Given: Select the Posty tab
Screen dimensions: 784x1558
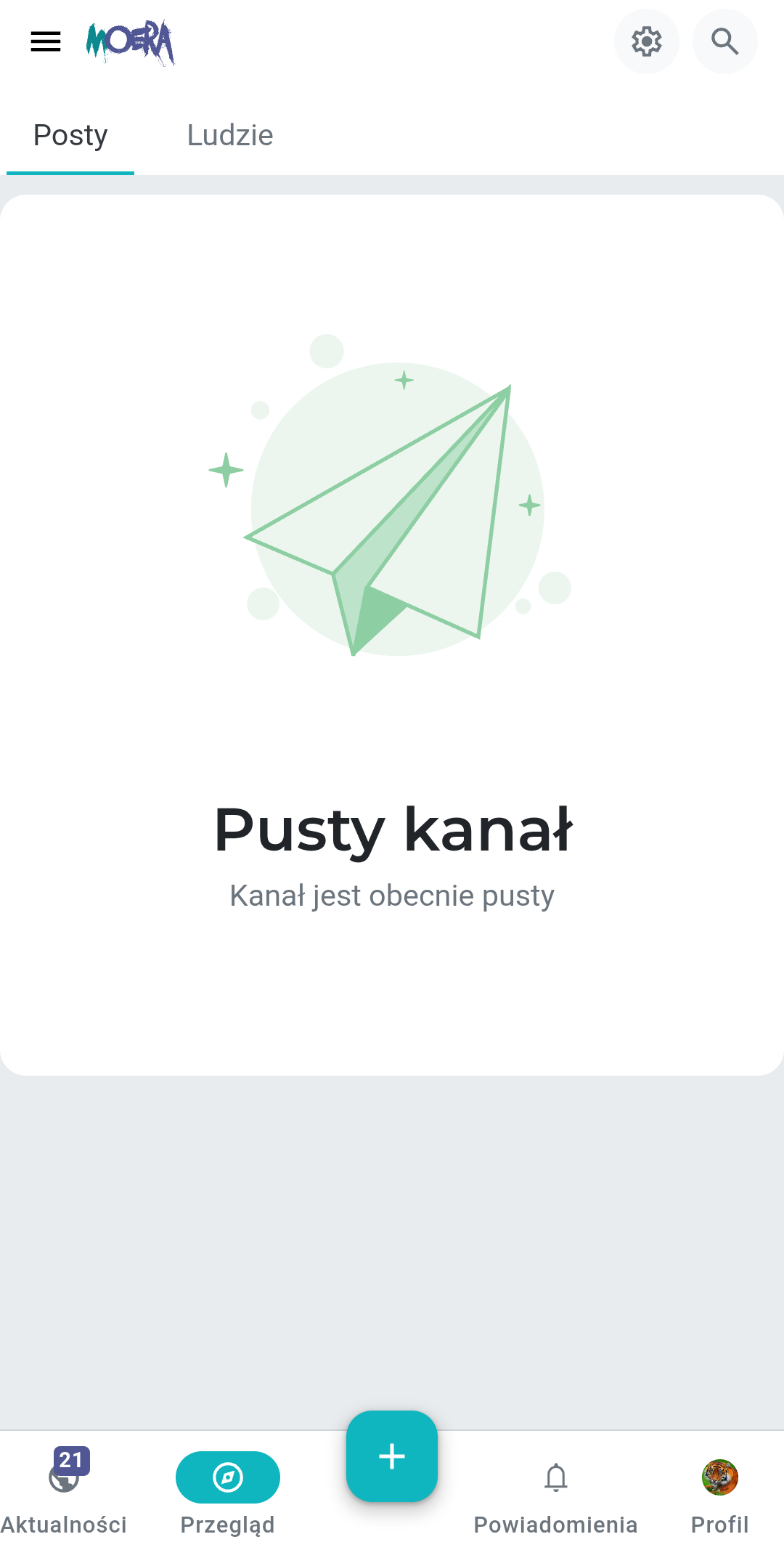Looking at the screenshot, I should pos(70,135).
